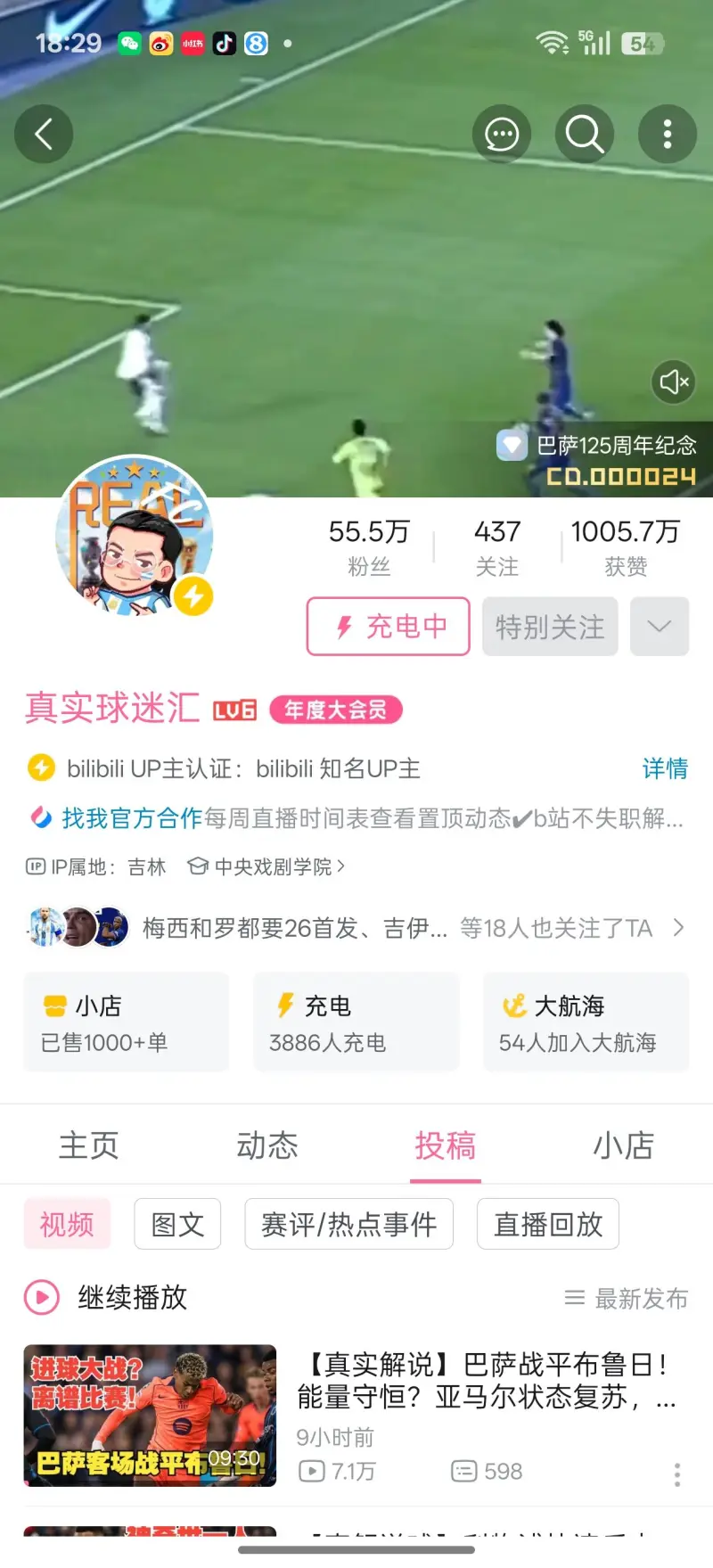The width and height of the screenshot is (713, 1568).
Task: Switch to the 主页 tab
Action: pyautogui.click(x=88, y=1145)
